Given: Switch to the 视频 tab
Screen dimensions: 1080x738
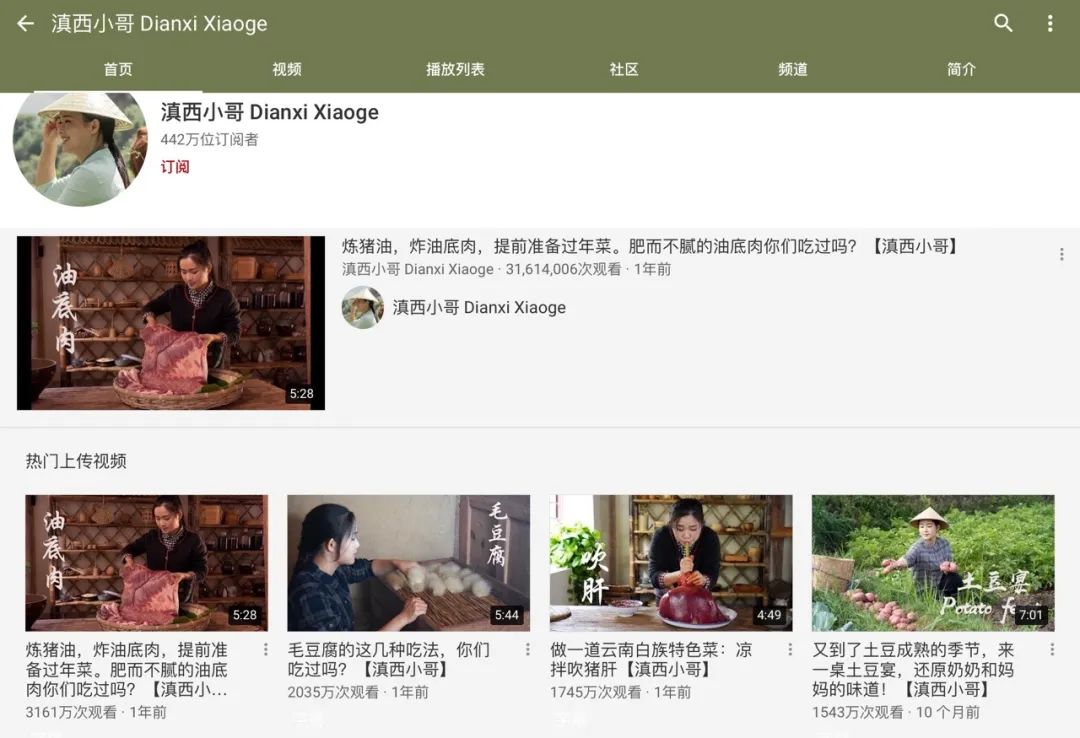Looking at the screenshot, I should (x=287, y=69).
